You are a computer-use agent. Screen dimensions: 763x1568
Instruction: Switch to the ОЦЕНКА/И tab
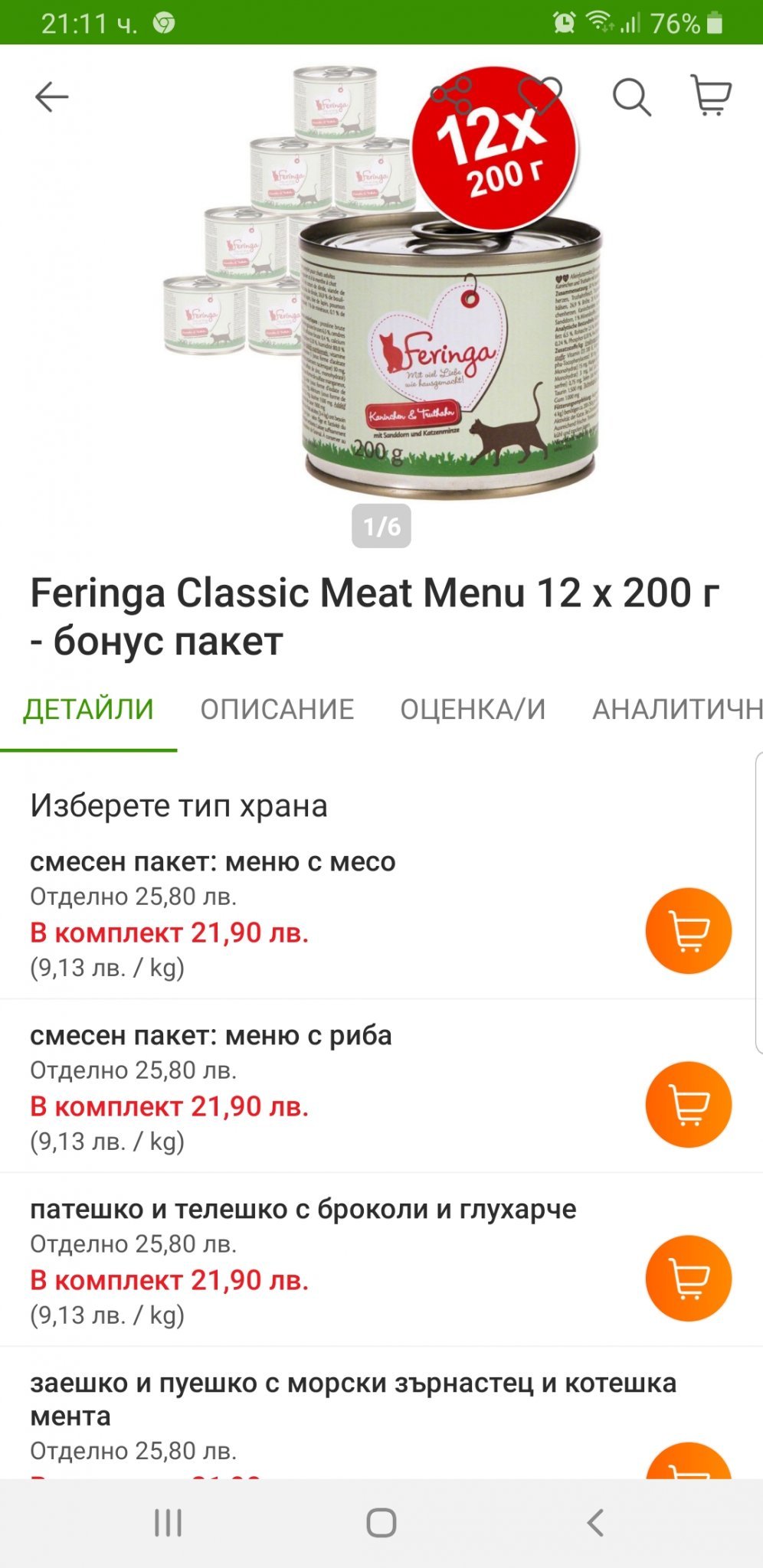tap(473, 710)
